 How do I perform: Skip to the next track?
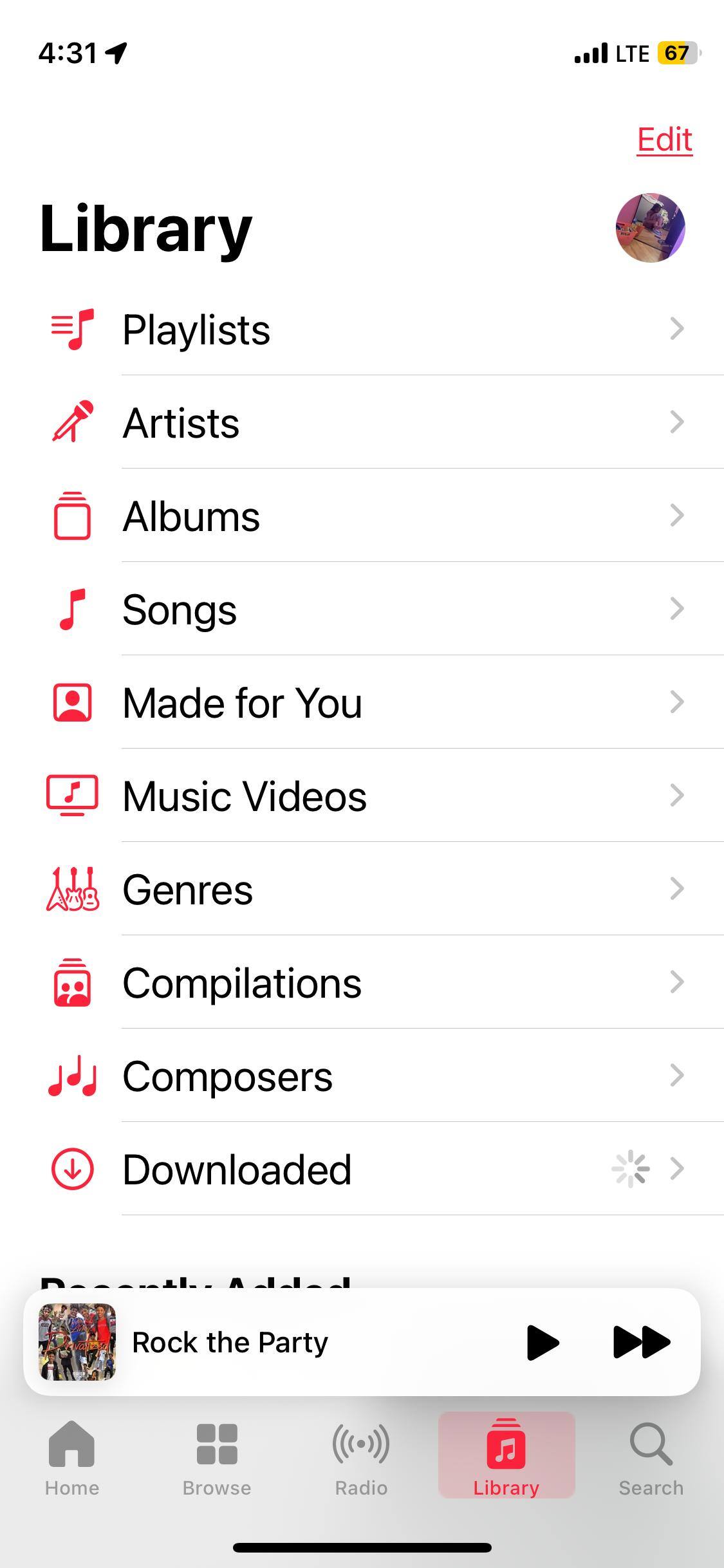(642, 1342)
